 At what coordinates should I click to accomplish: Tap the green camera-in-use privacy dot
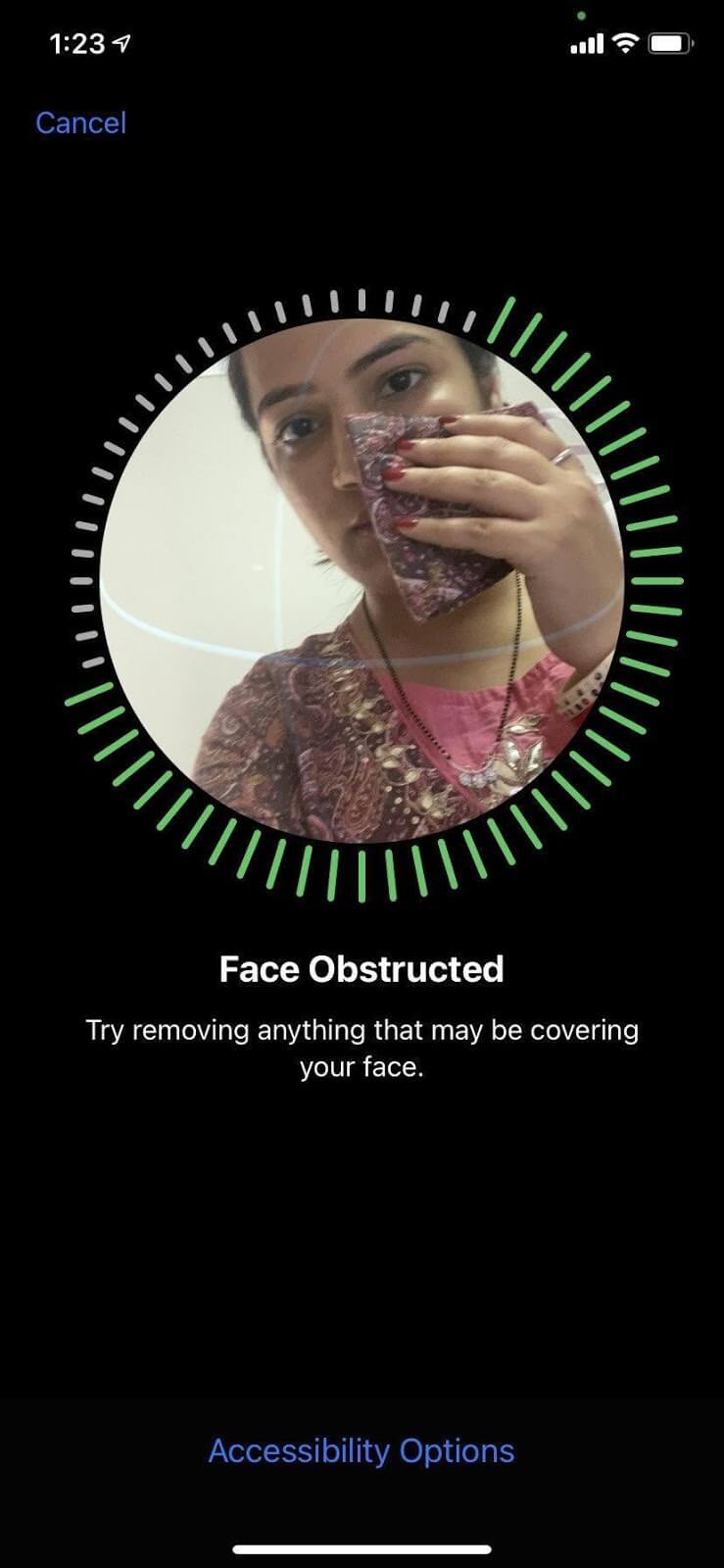pyautogui.click(x=582, y=15)
